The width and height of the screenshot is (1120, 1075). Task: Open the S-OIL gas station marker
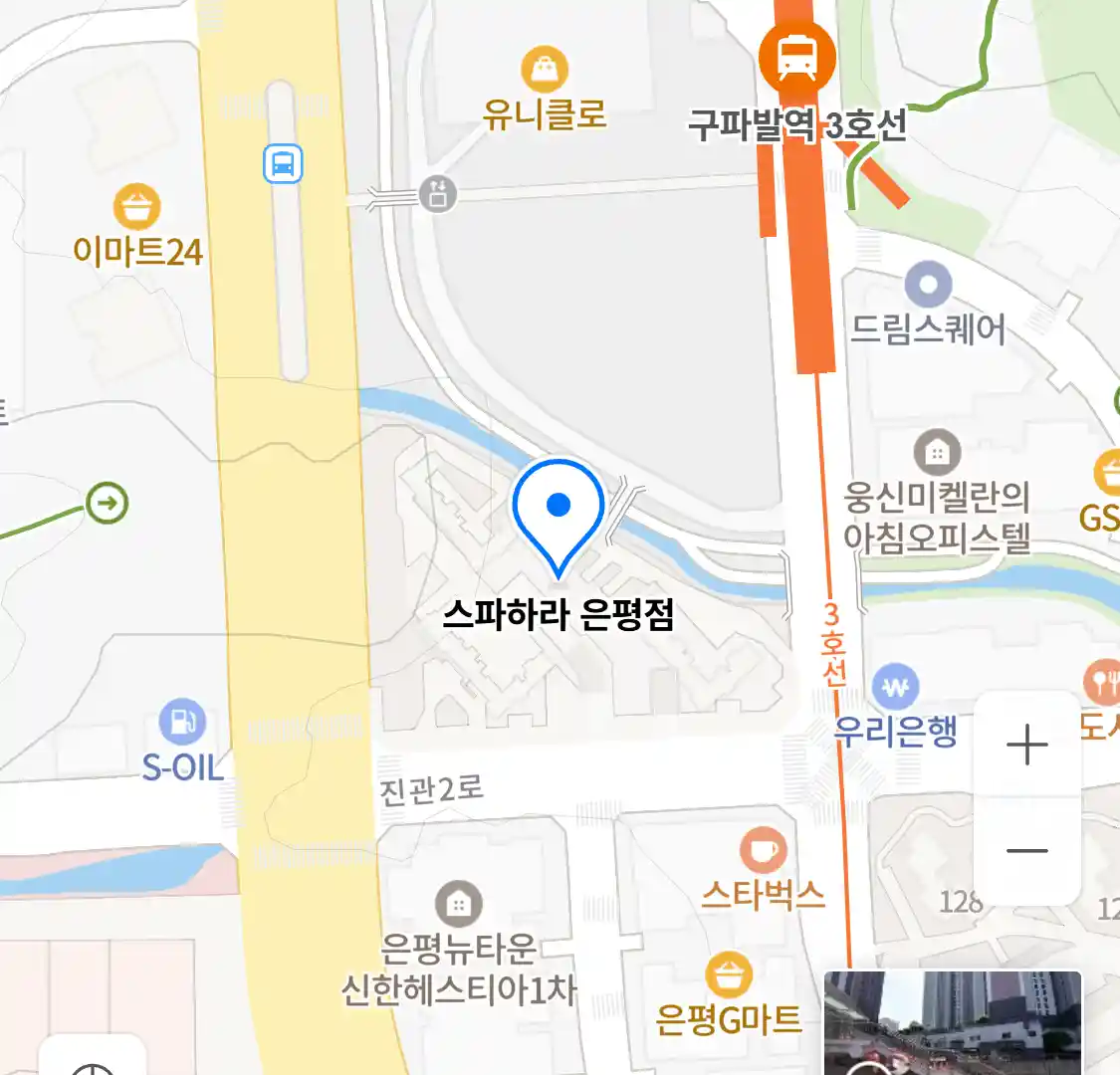click(181, 723)
